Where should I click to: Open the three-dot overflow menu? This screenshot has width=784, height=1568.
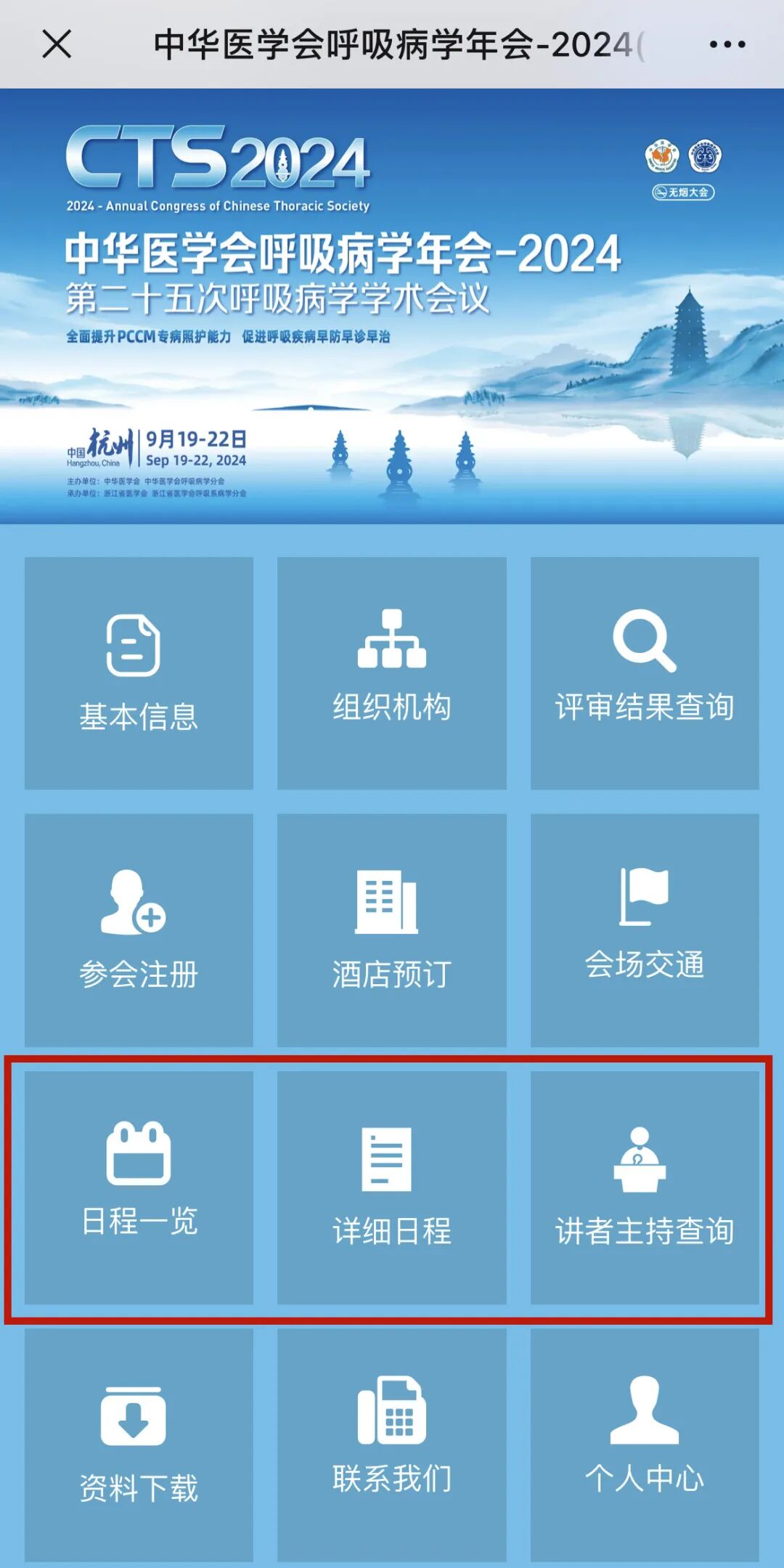(x=727, y=45)
